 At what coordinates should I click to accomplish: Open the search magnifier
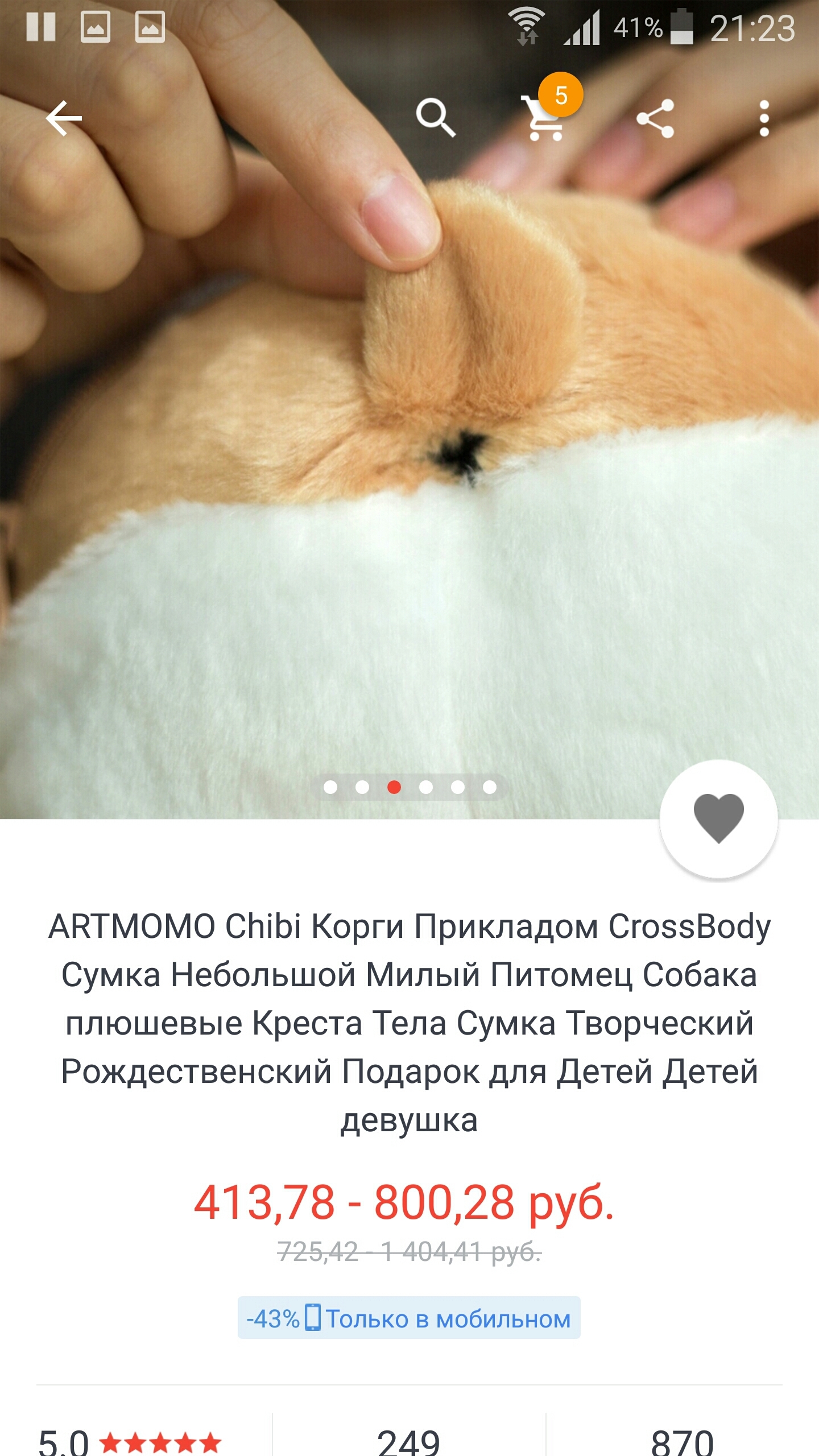pos(436,117)
